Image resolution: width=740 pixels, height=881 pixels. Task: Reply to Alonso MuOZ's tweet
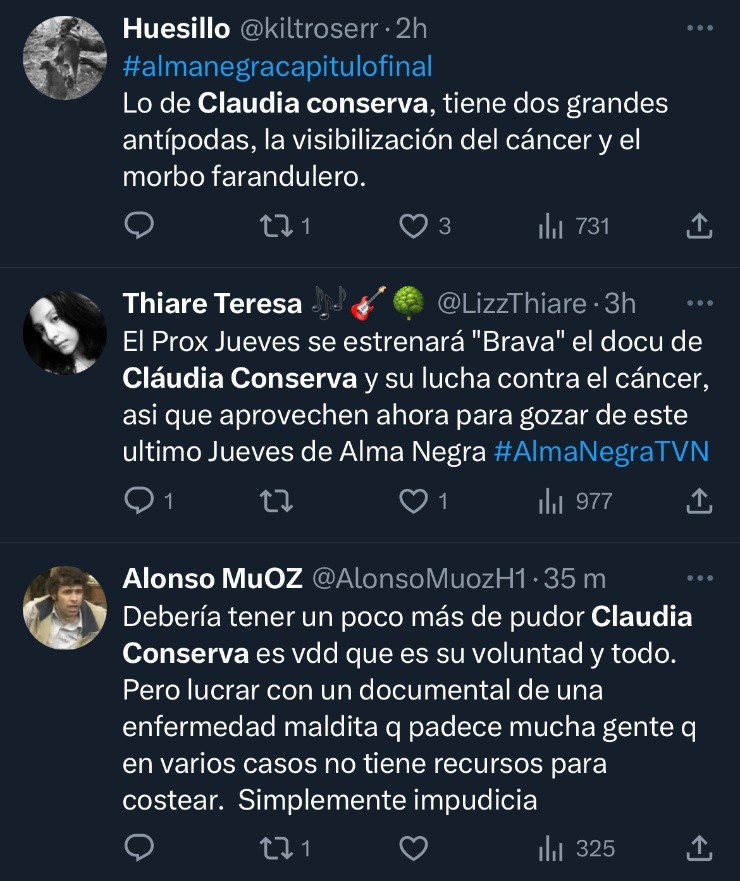(138, 849)
